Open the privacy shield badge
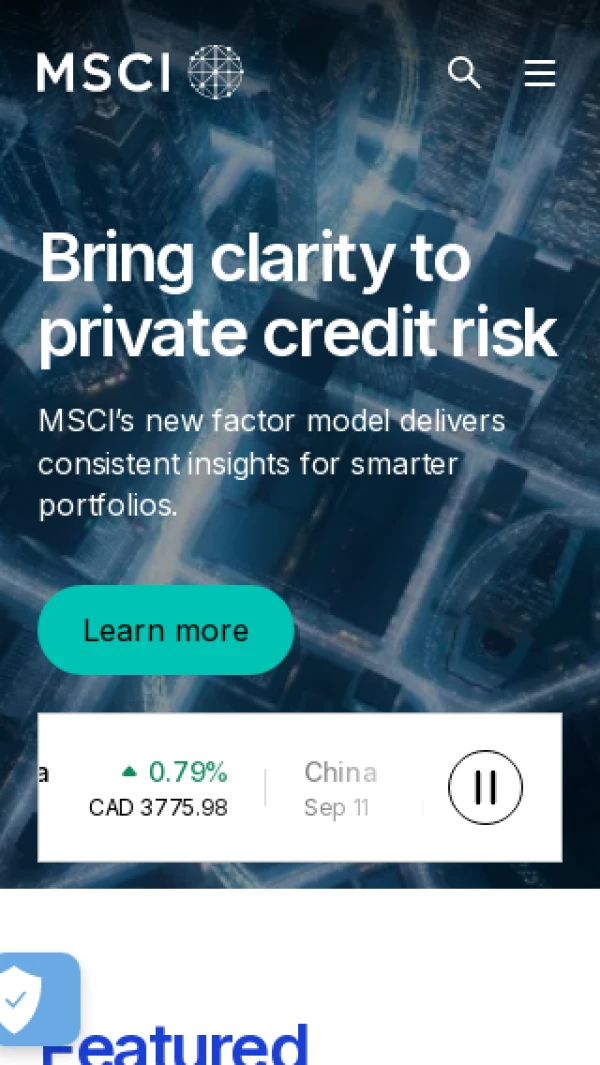Image resolution: width=600 pixels, height=1065 pixels. tap(30, 998)
